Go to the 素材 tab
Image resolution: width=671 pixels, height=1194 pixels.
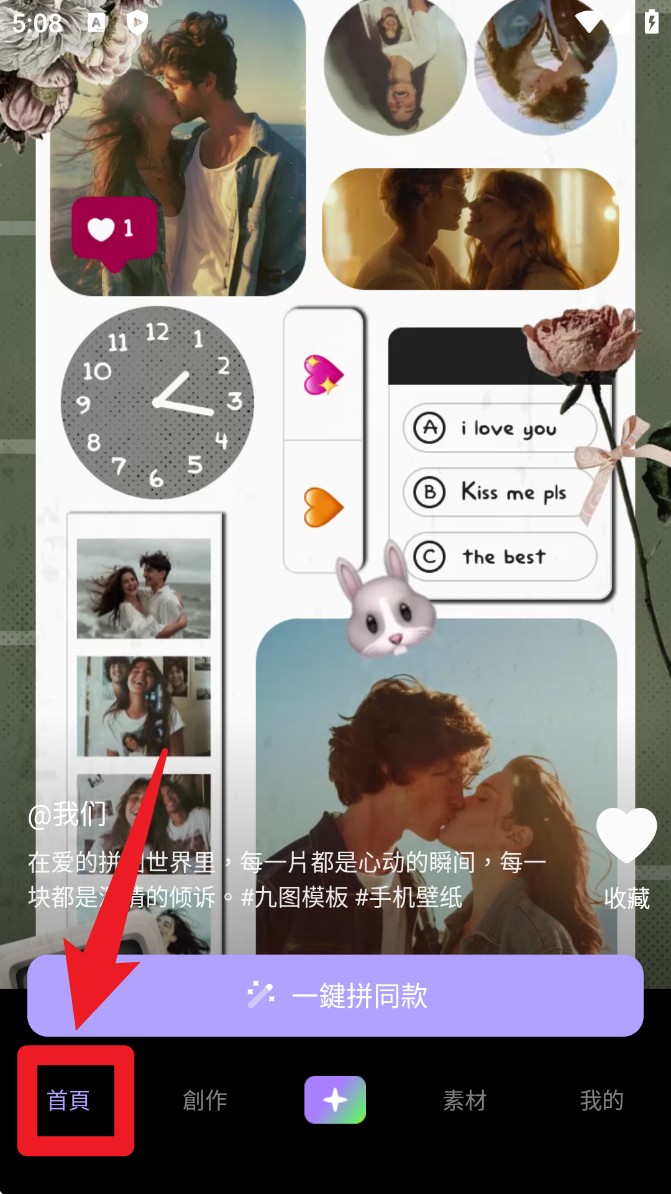tap(464, 1100)
